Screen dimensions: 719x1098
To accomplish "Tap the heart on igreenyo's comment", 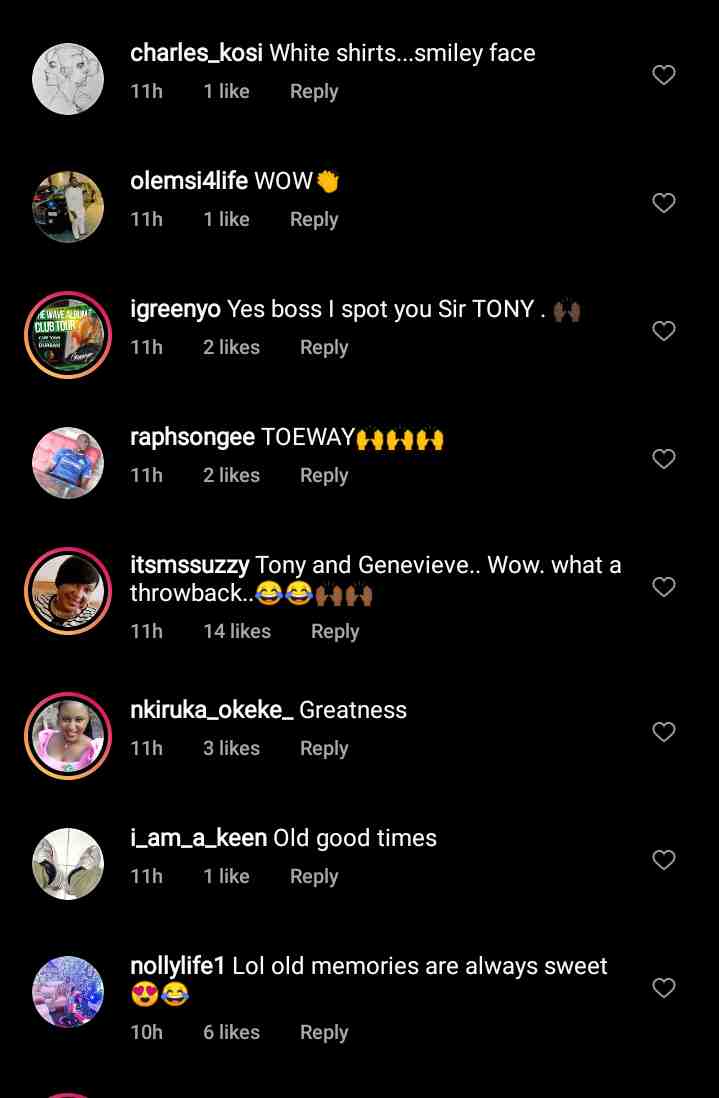I will click(664, 331).
